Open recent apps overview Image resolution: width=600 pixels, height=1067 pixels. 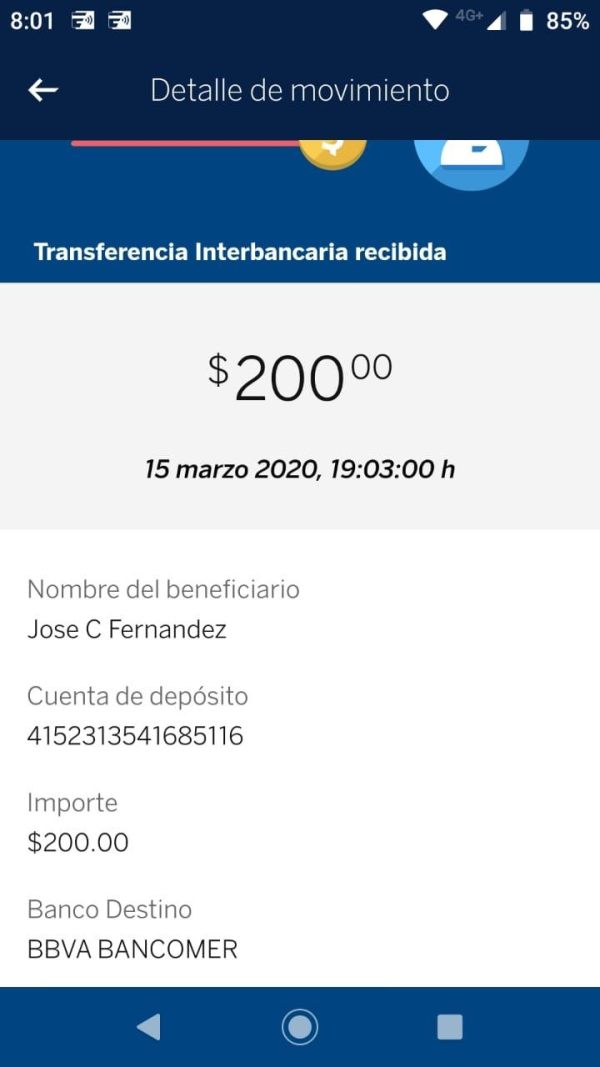pyautogui.click(x=449, y=1027)
